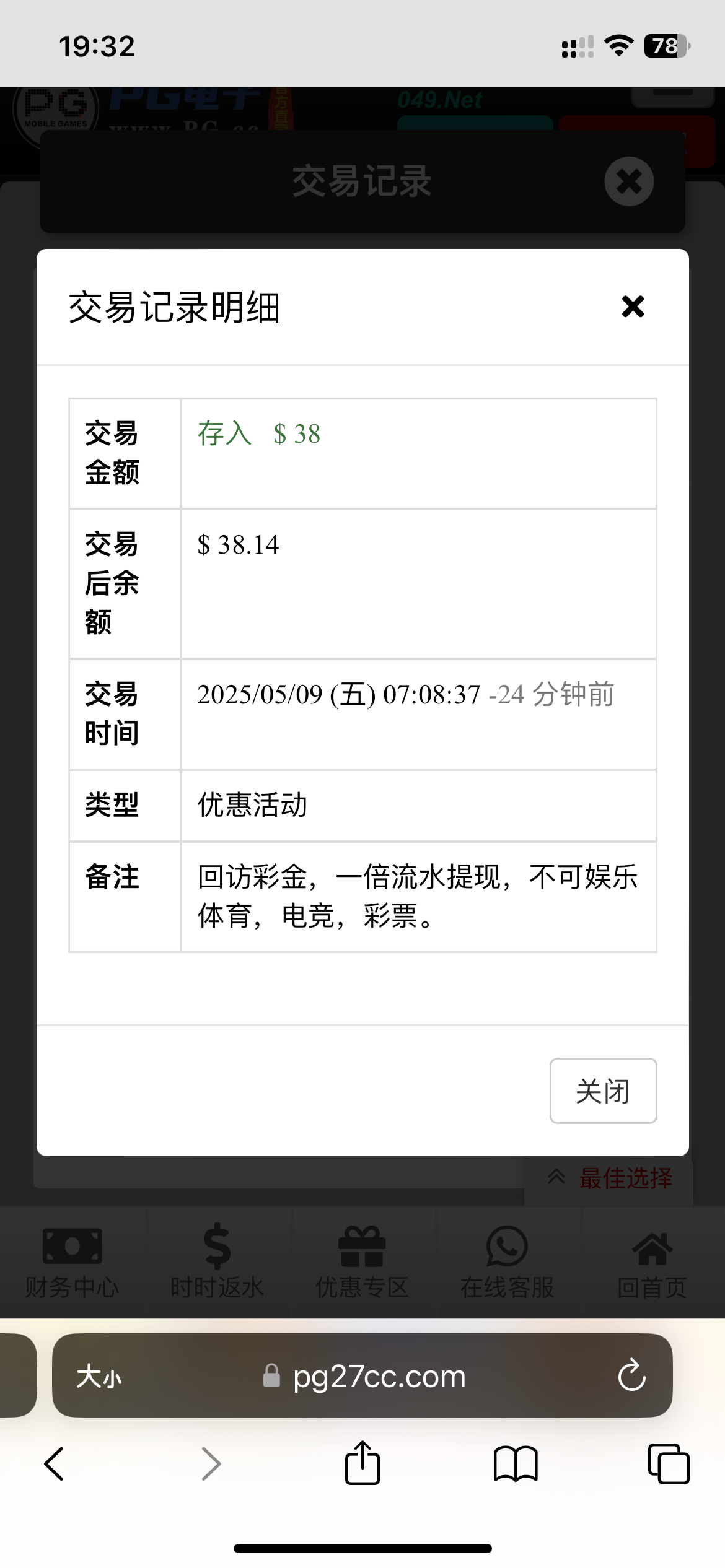
Task: Tap the 关闭 button
Action: click(x=603, y=1091)
